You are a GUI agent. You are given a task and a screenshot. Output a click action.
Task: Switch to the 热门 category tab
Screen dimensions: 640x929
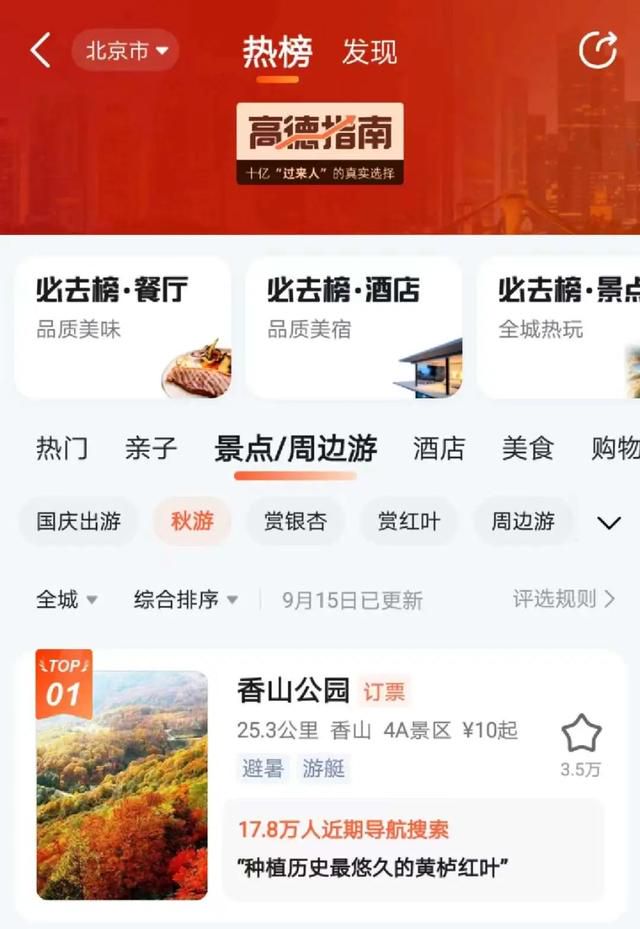62,448
